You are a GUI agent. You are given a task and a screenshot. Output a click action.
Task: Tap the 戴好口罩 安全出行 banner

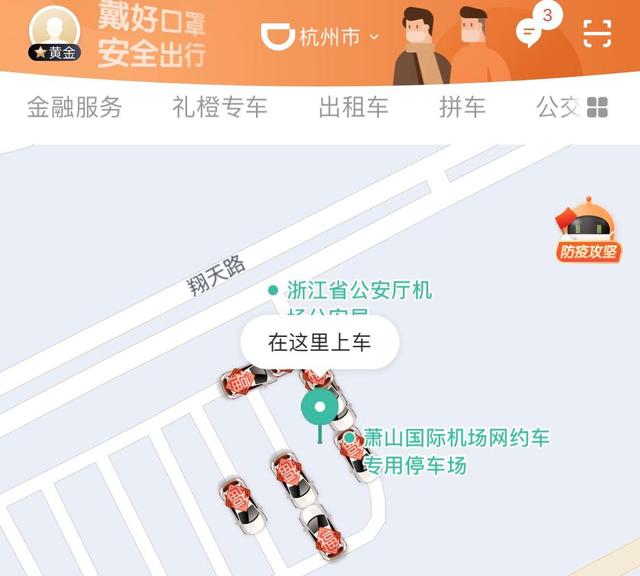pyautogui.click(x=152, y=35)
